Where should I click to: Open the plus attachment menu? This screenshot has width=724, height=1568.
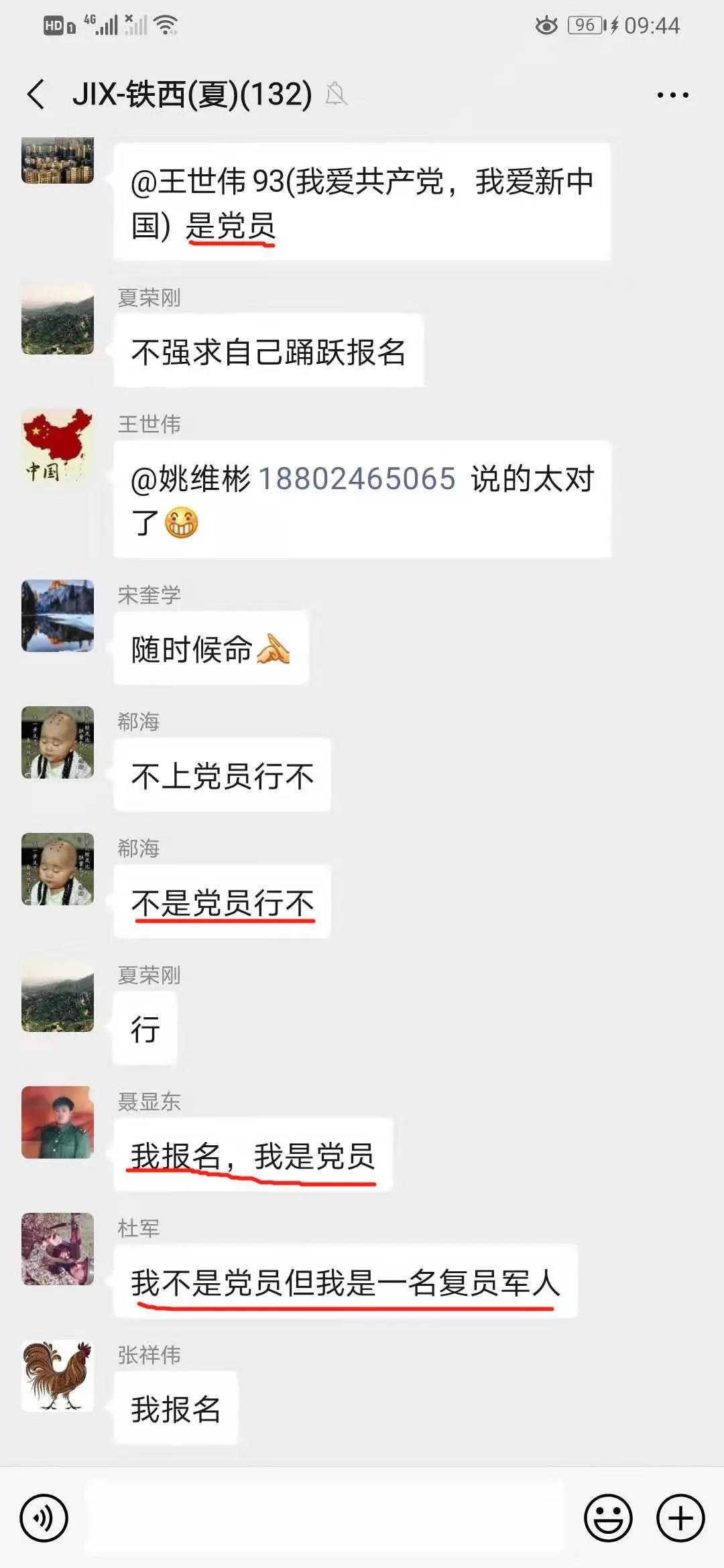[x=680, y=1518]
